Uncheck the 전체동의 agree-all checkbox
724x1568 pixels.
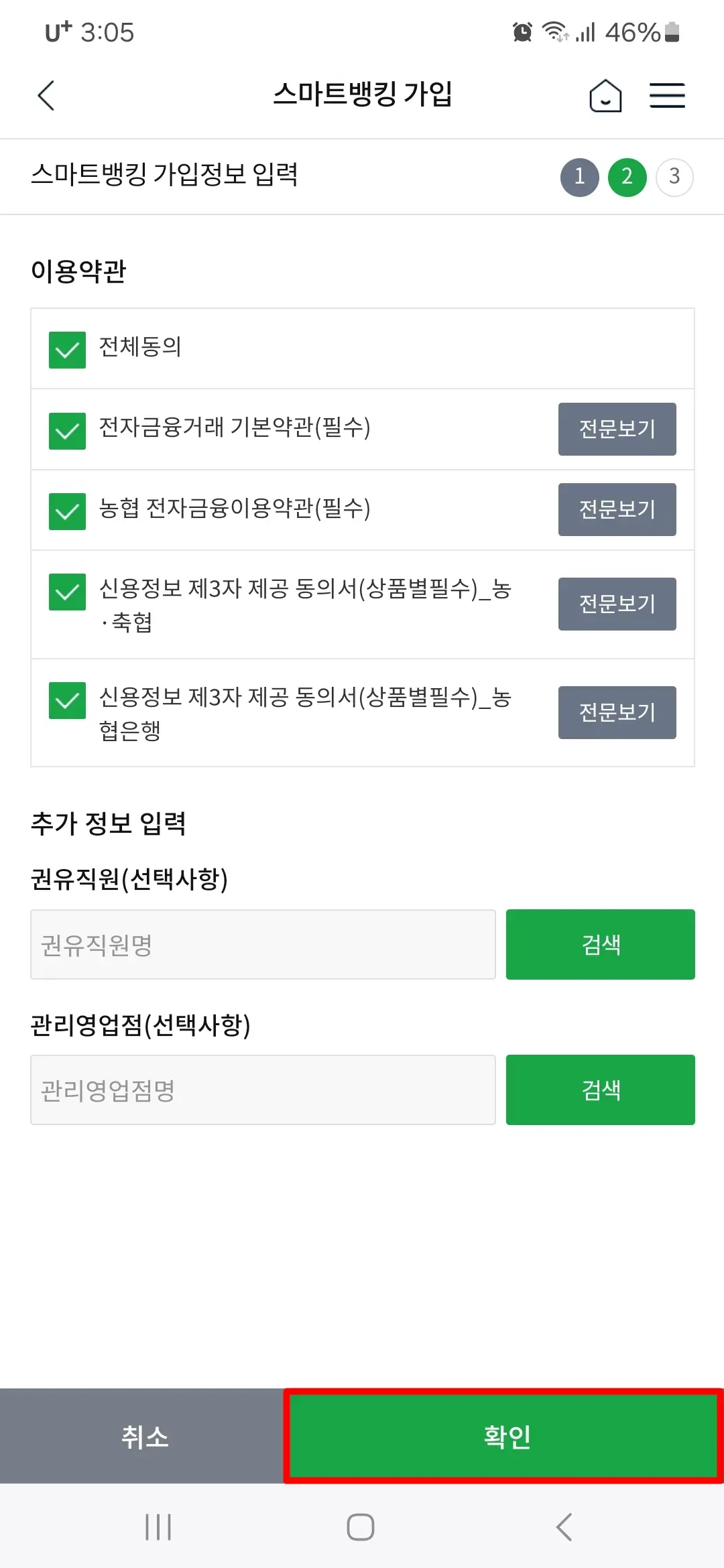(67, 350)
